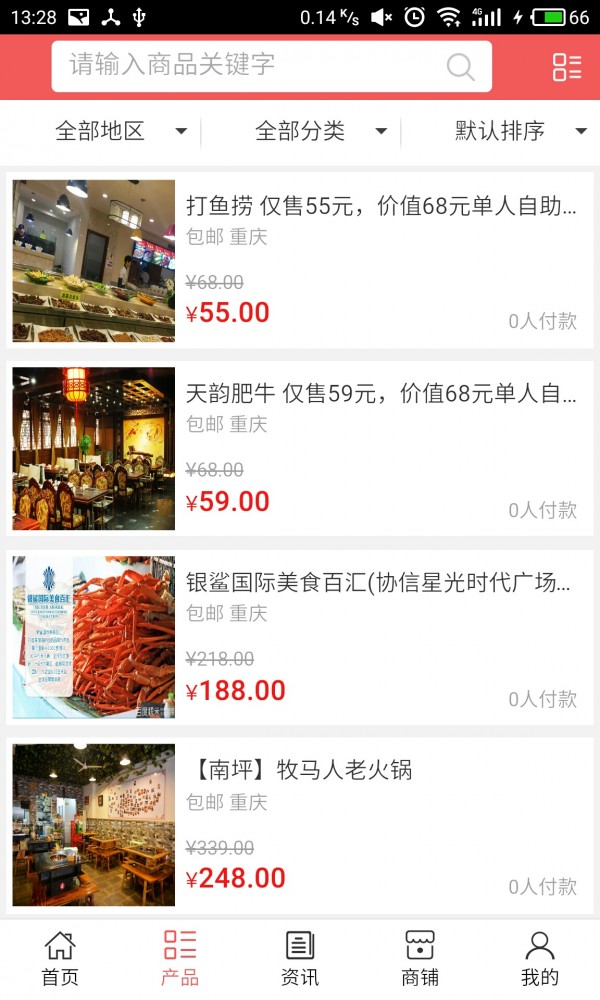The width and height of the screenshot is (600, 1000).
Task: Go to the 首页 home tab
Action: coord(60,958)
